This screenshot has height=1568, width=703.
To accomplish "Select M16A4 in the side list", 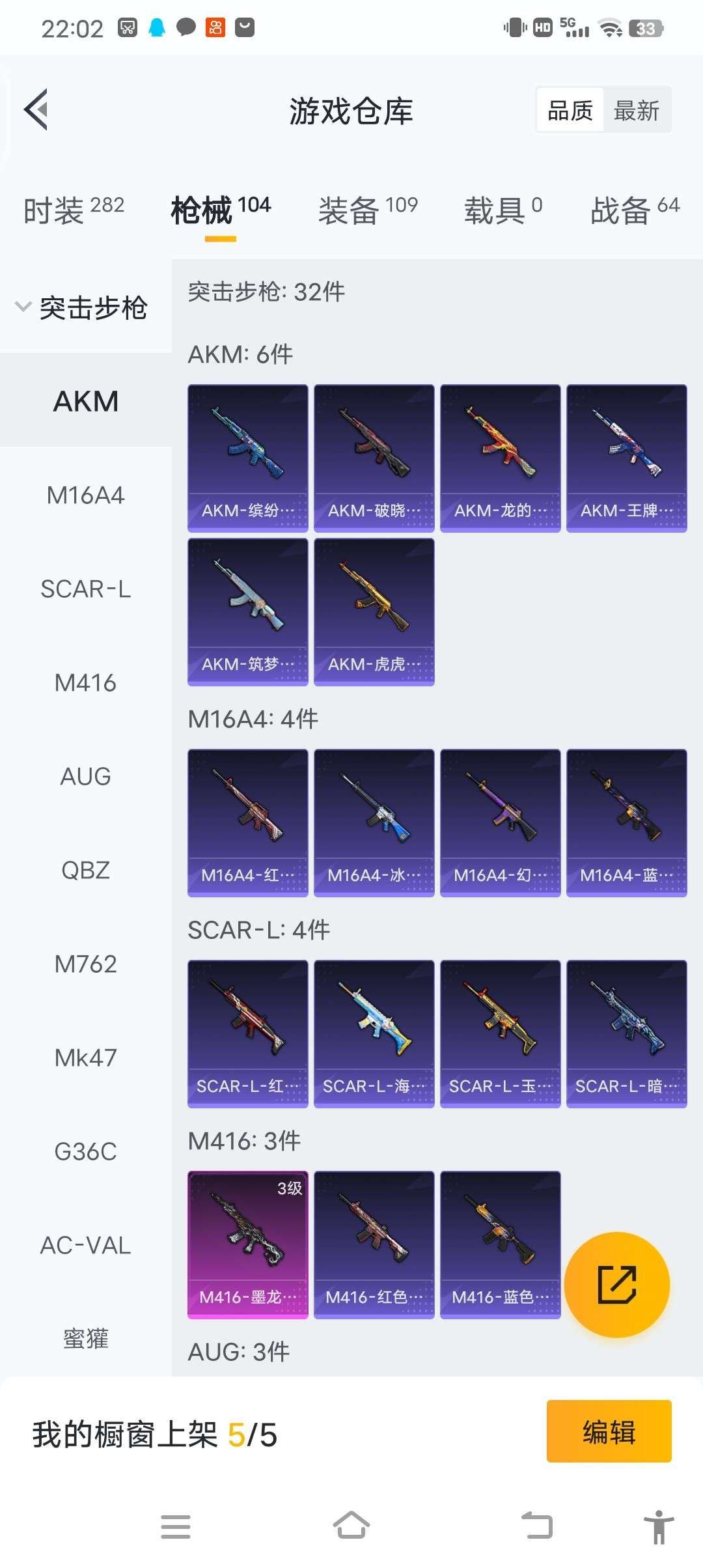I will click(85, 496).
